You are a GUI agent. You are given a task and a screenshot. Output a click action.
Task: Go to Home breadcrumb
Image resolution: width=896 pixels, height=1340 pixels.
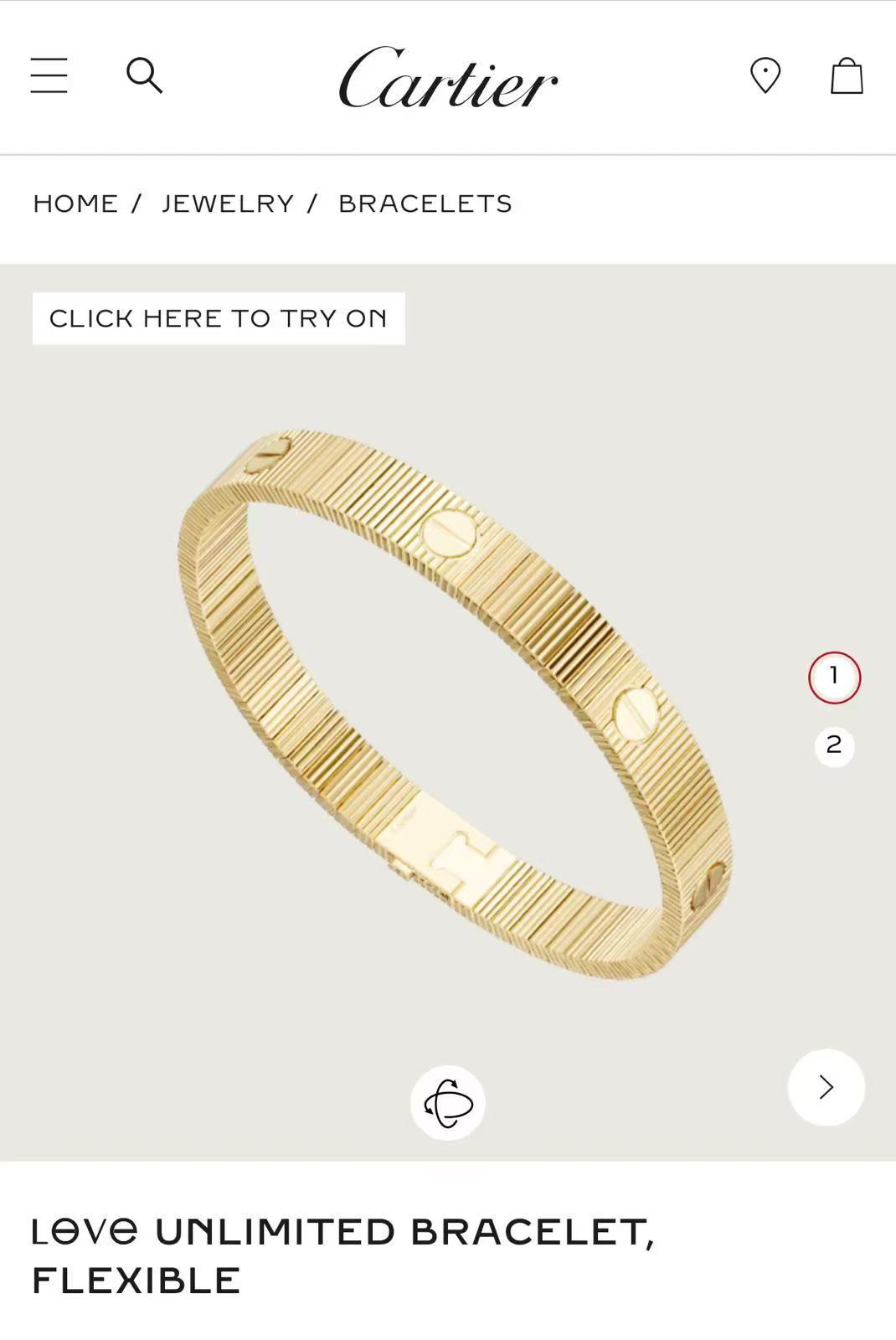75,204
